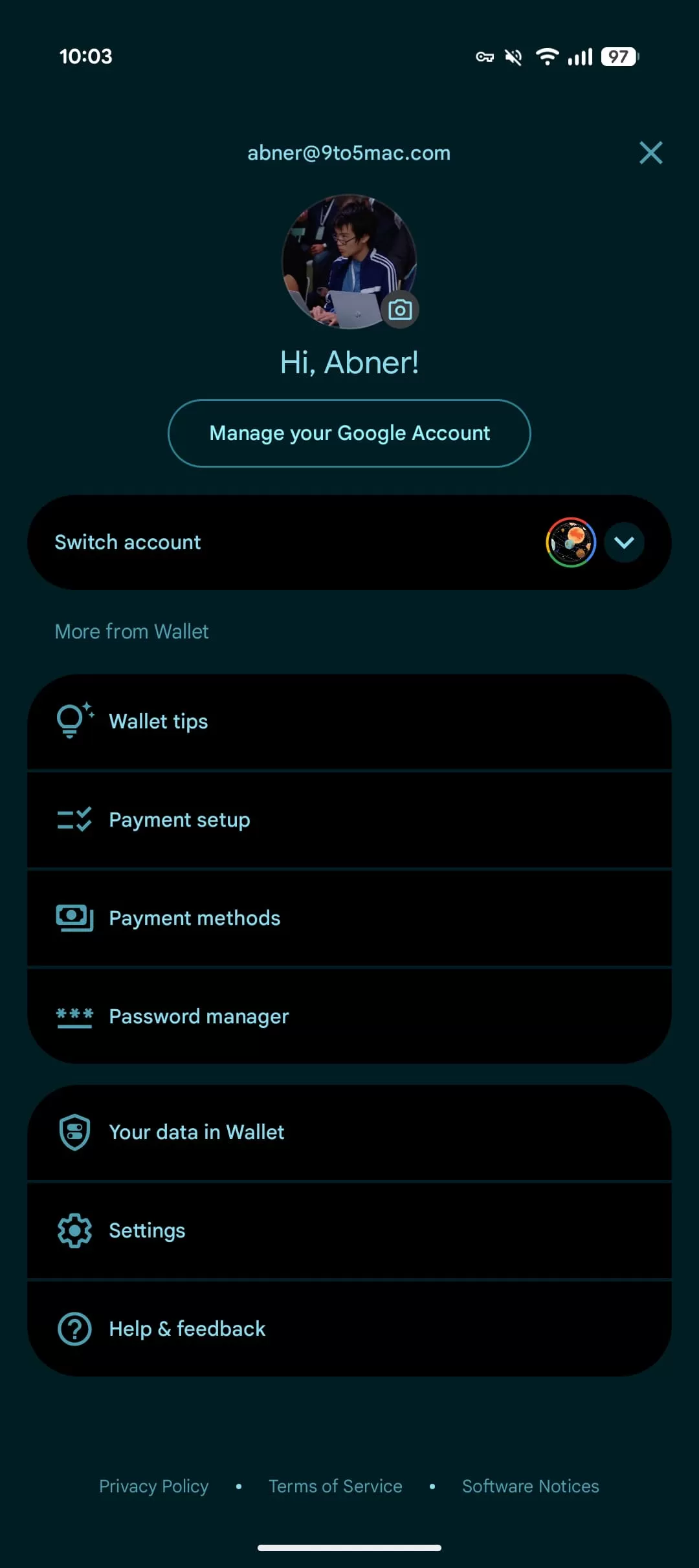Open Payment setup

(349, 820)
